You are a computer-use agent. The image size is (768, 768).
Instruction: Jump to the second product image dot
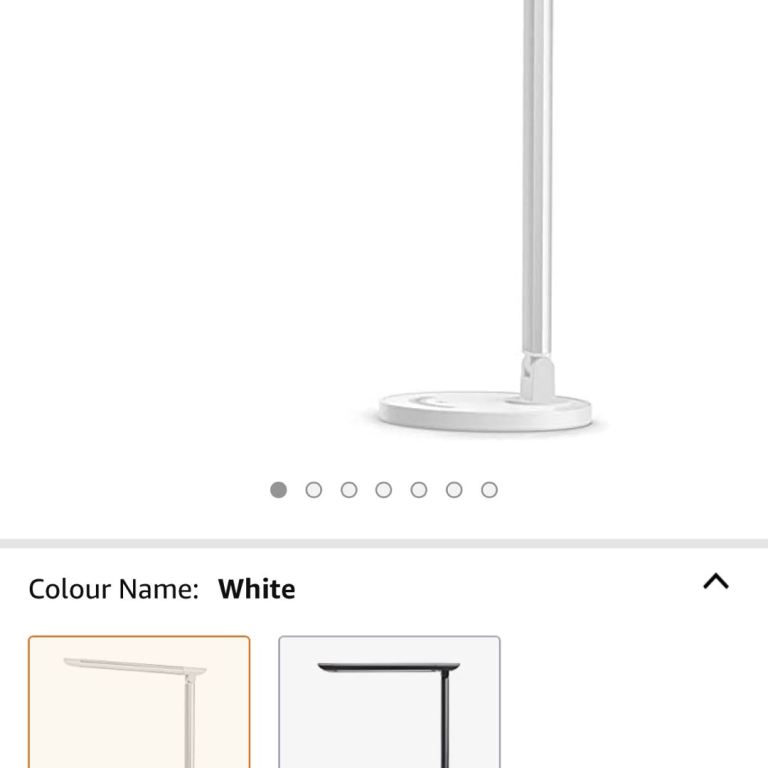click(x=314, y=490)
